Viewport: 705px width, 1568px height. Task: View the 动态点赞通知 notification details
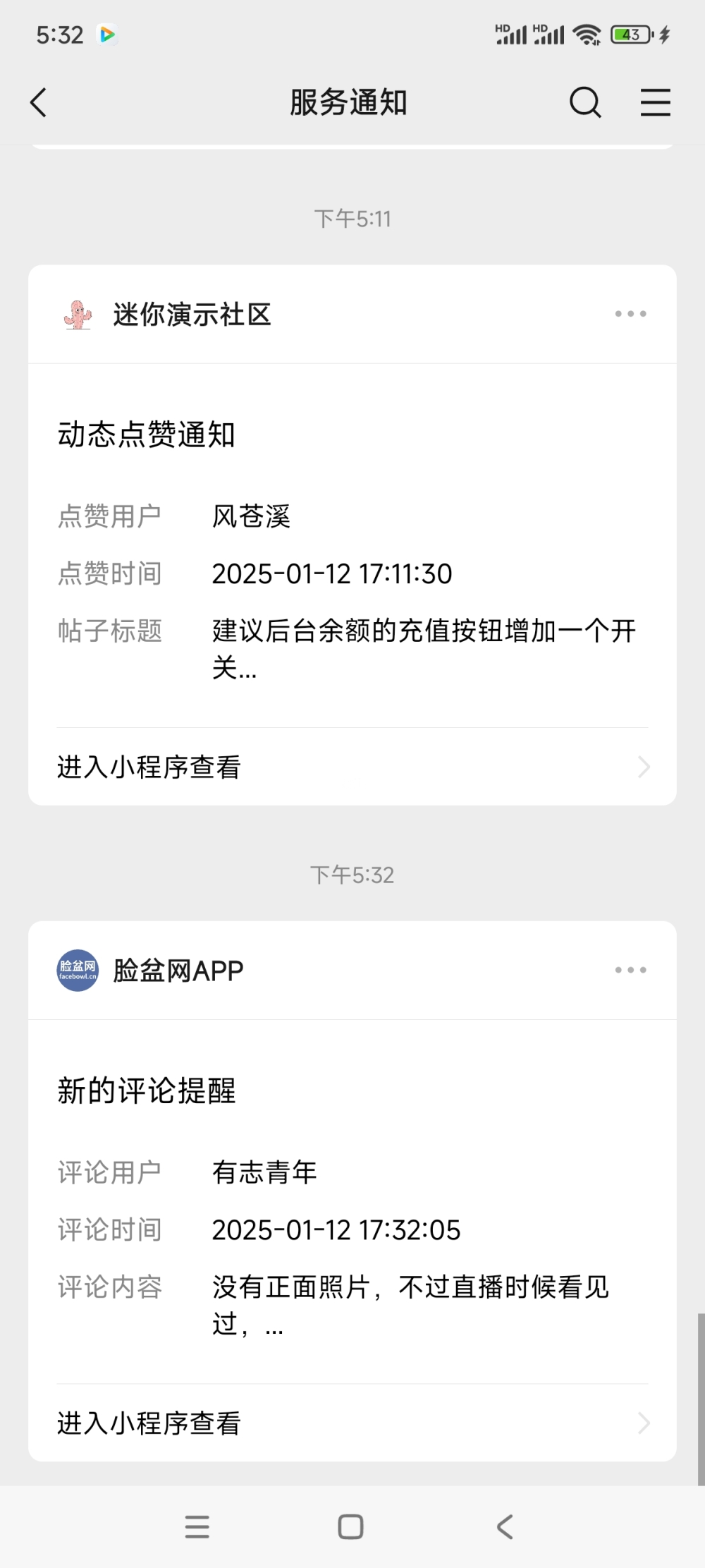pos(352,550)
